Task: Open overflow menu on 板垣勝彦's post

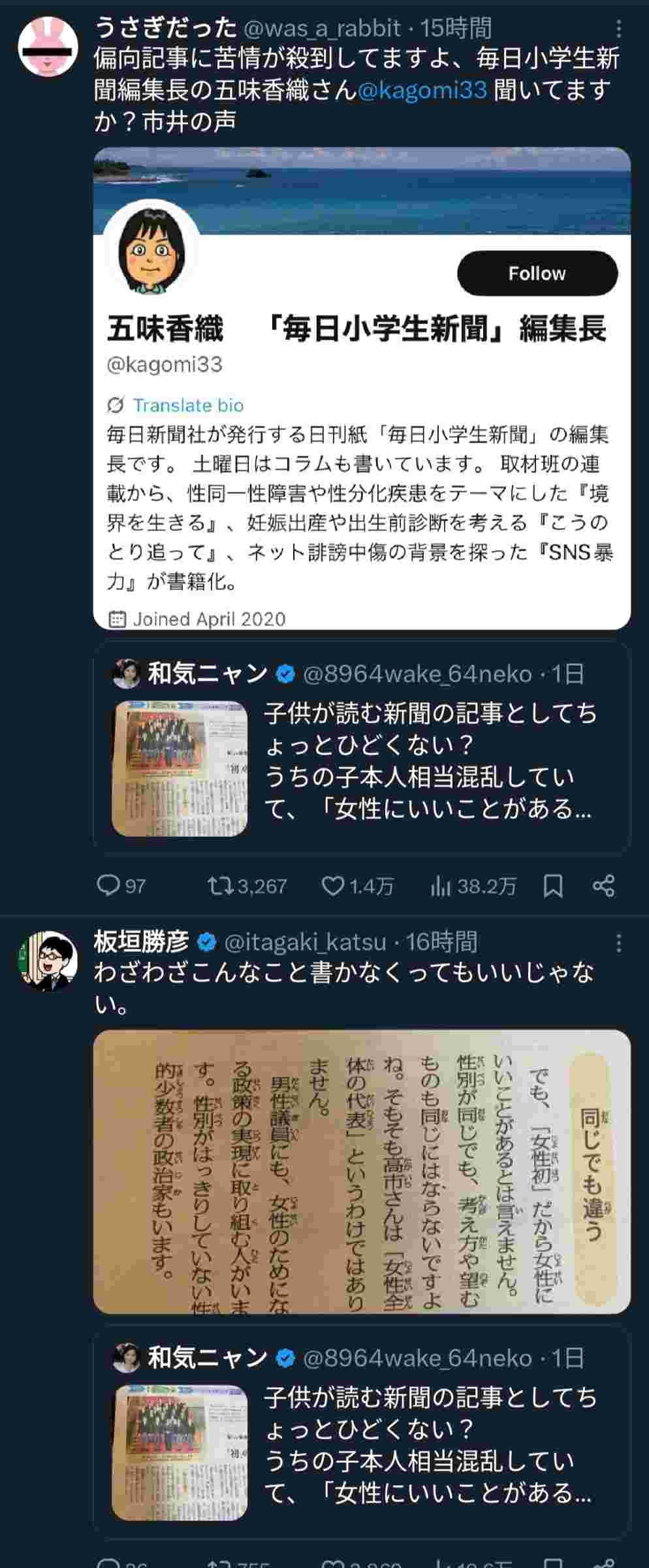Action: (x=618, y=942)
